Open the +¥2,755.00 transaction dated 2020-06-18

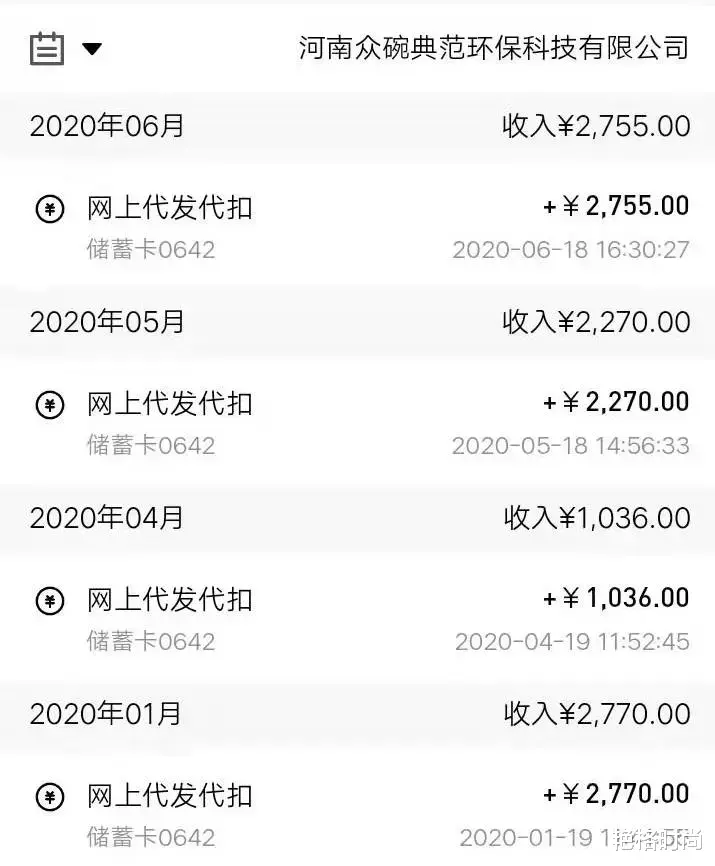tap(357, 226)
